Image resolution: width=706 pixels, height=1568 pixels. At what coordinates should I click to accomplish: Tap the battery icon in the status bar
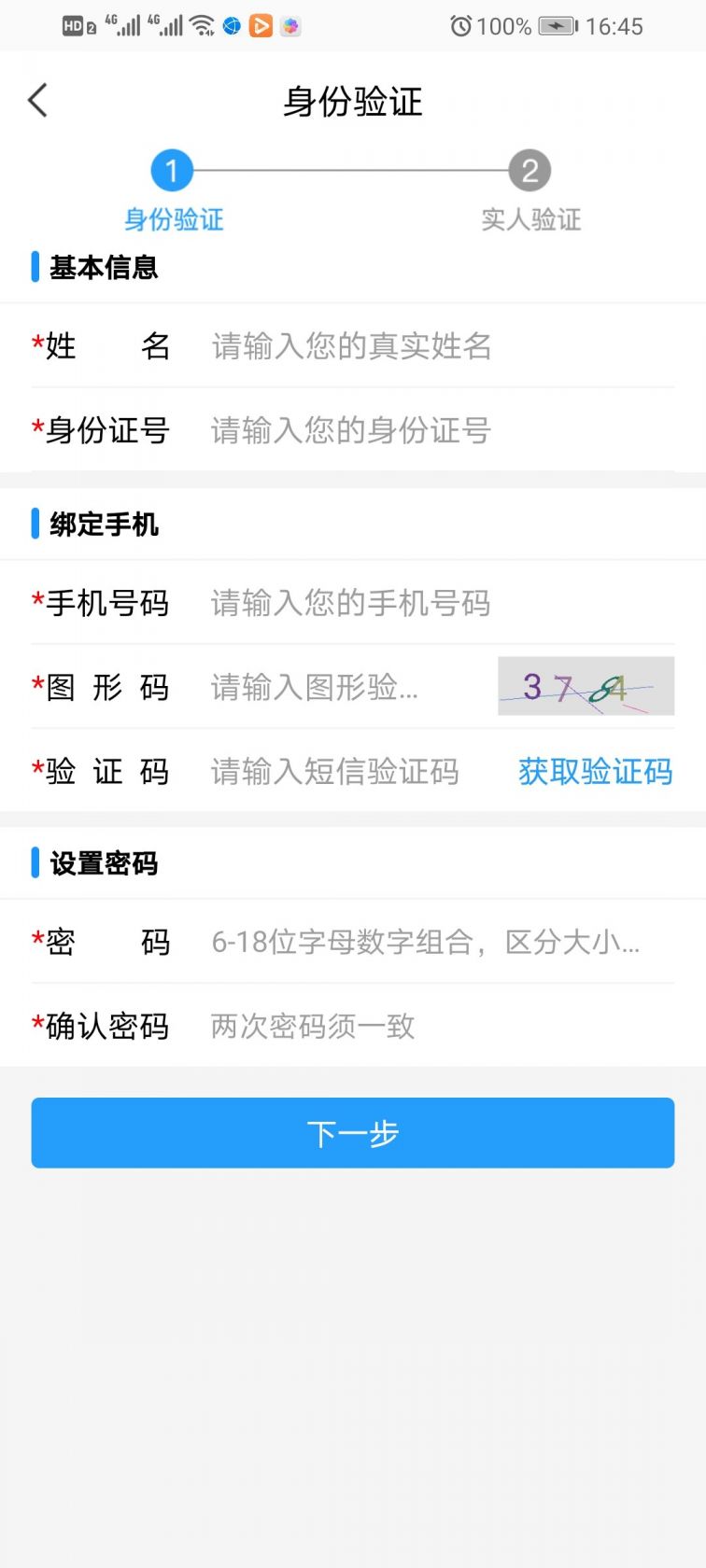click(553, 26)
